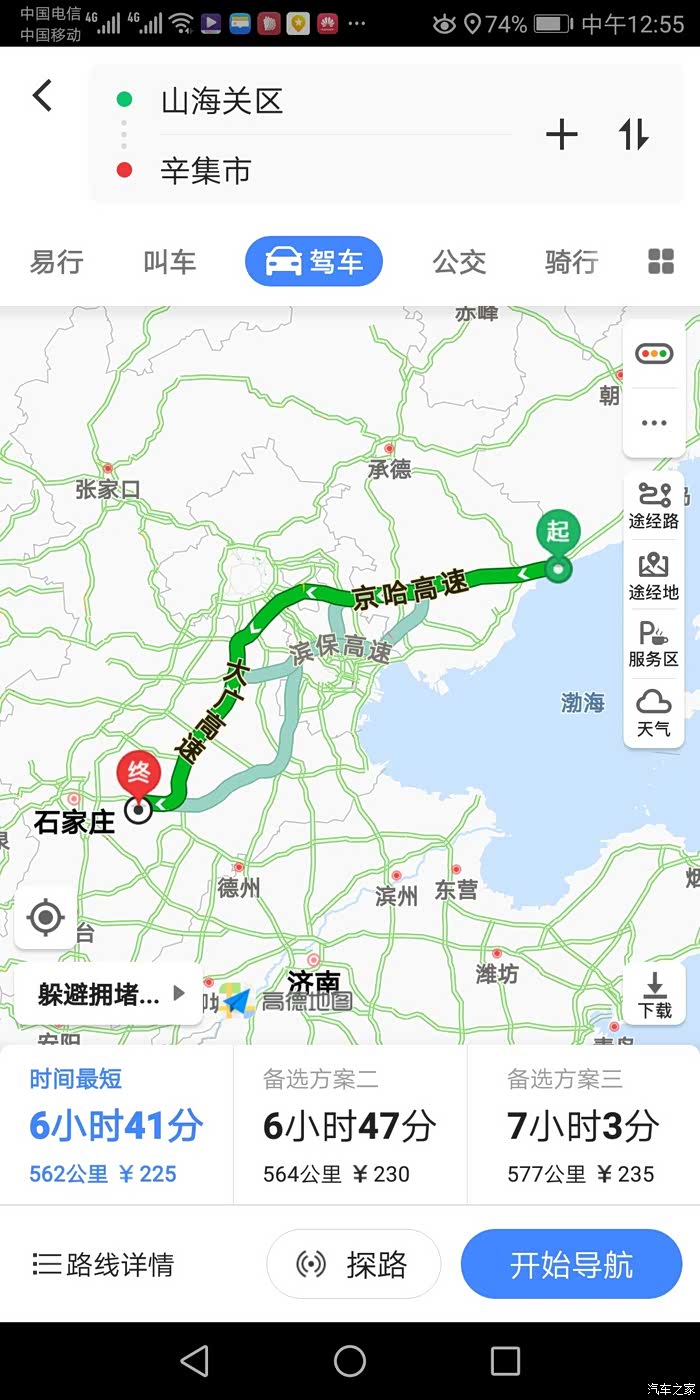Check 天气 weather along the route

pos(654,713)
